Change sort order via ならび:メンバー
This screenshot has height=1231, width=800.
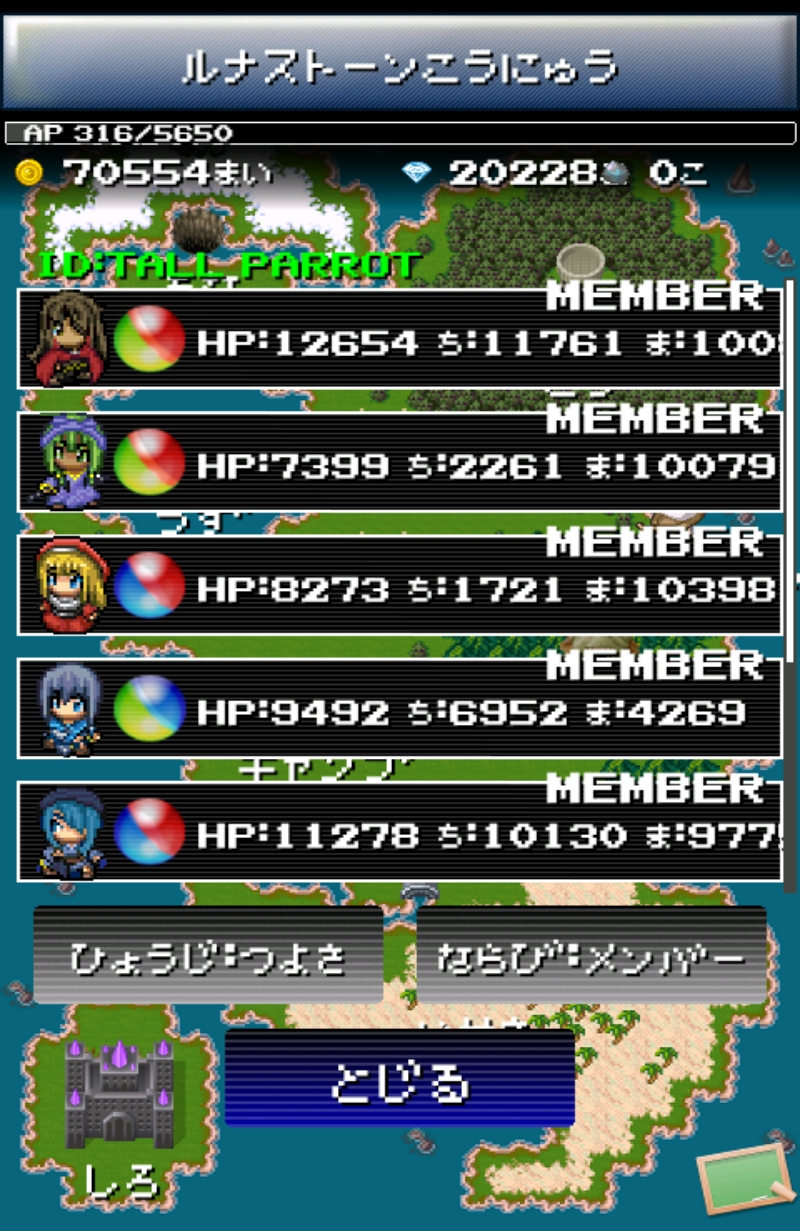coord(591,955)
